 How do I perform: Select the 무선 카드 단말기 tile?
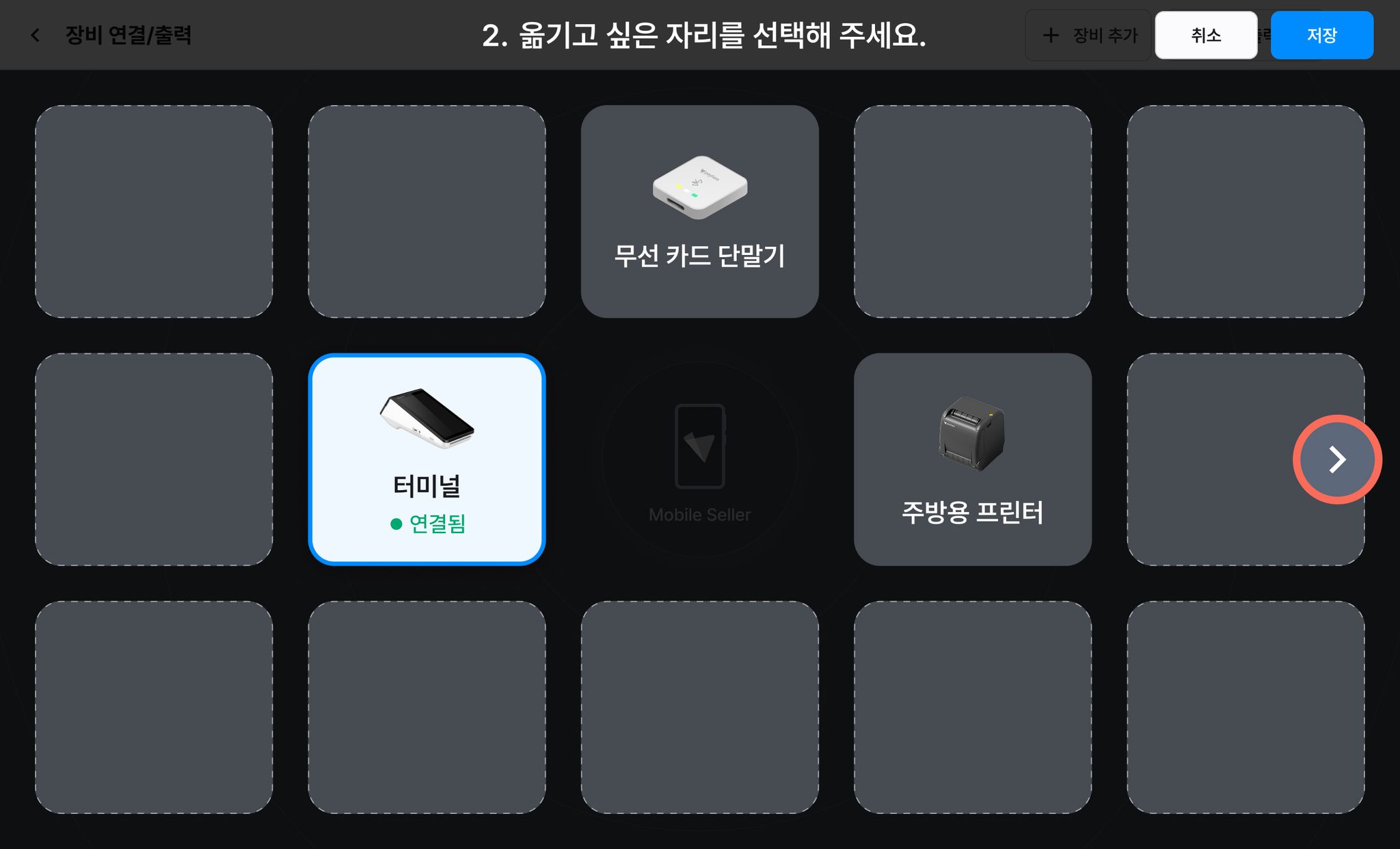coord(699,211)
